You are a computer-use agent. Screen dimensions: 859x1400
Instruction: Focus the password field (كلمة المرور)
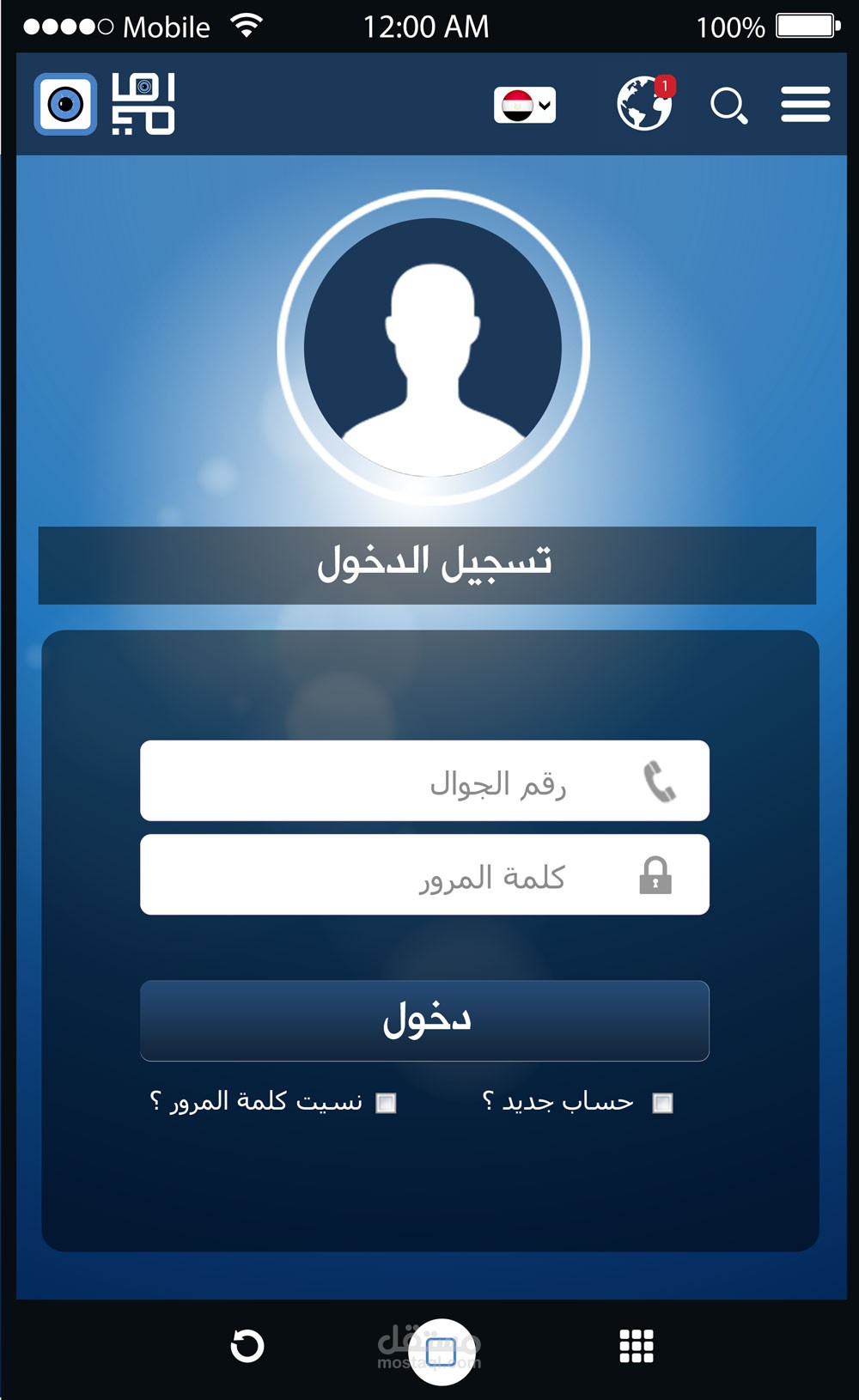point(424,874)
